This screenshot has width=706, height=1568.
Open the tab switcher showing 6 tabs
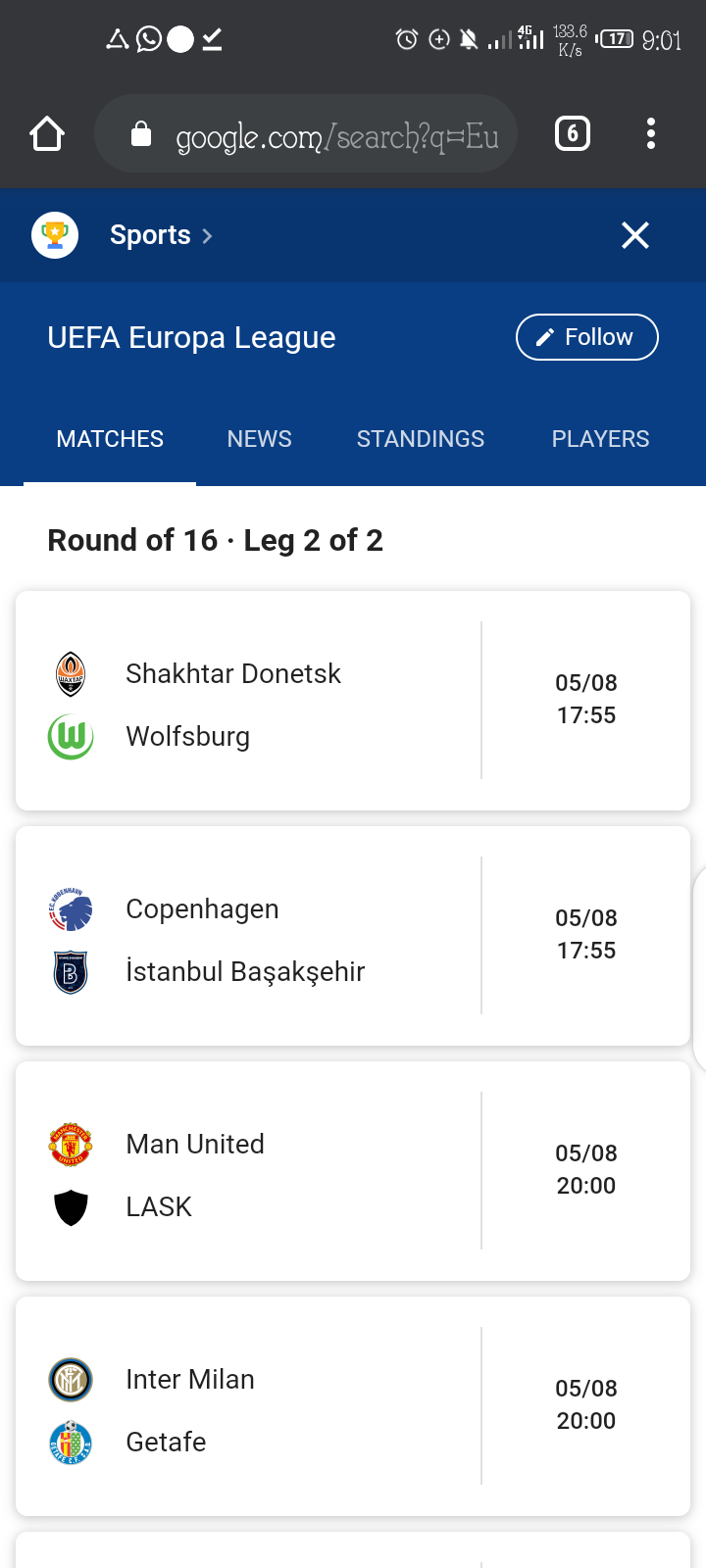pyautogui.click(x=573, y=133)
